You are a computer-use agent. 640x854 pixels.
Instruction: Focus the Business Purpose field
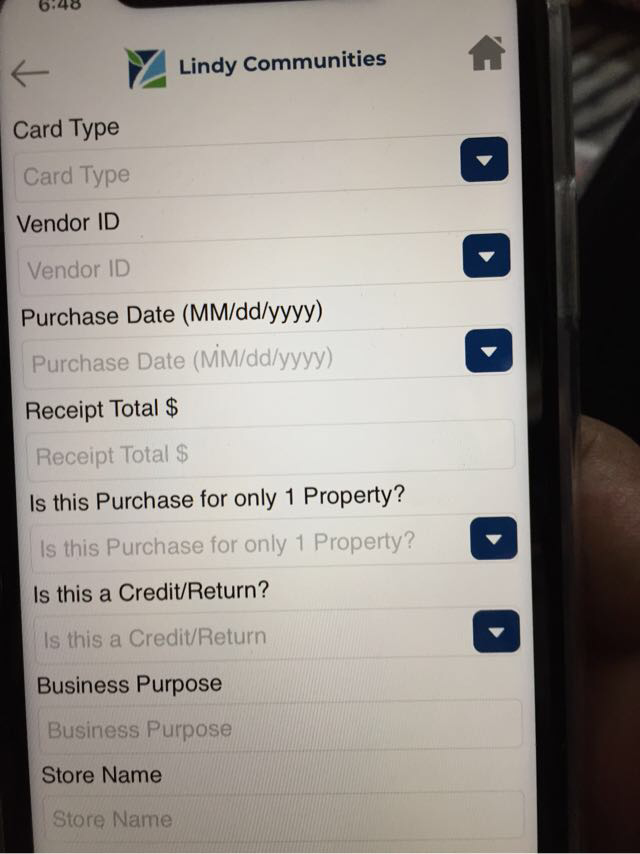tap(282, 729)
